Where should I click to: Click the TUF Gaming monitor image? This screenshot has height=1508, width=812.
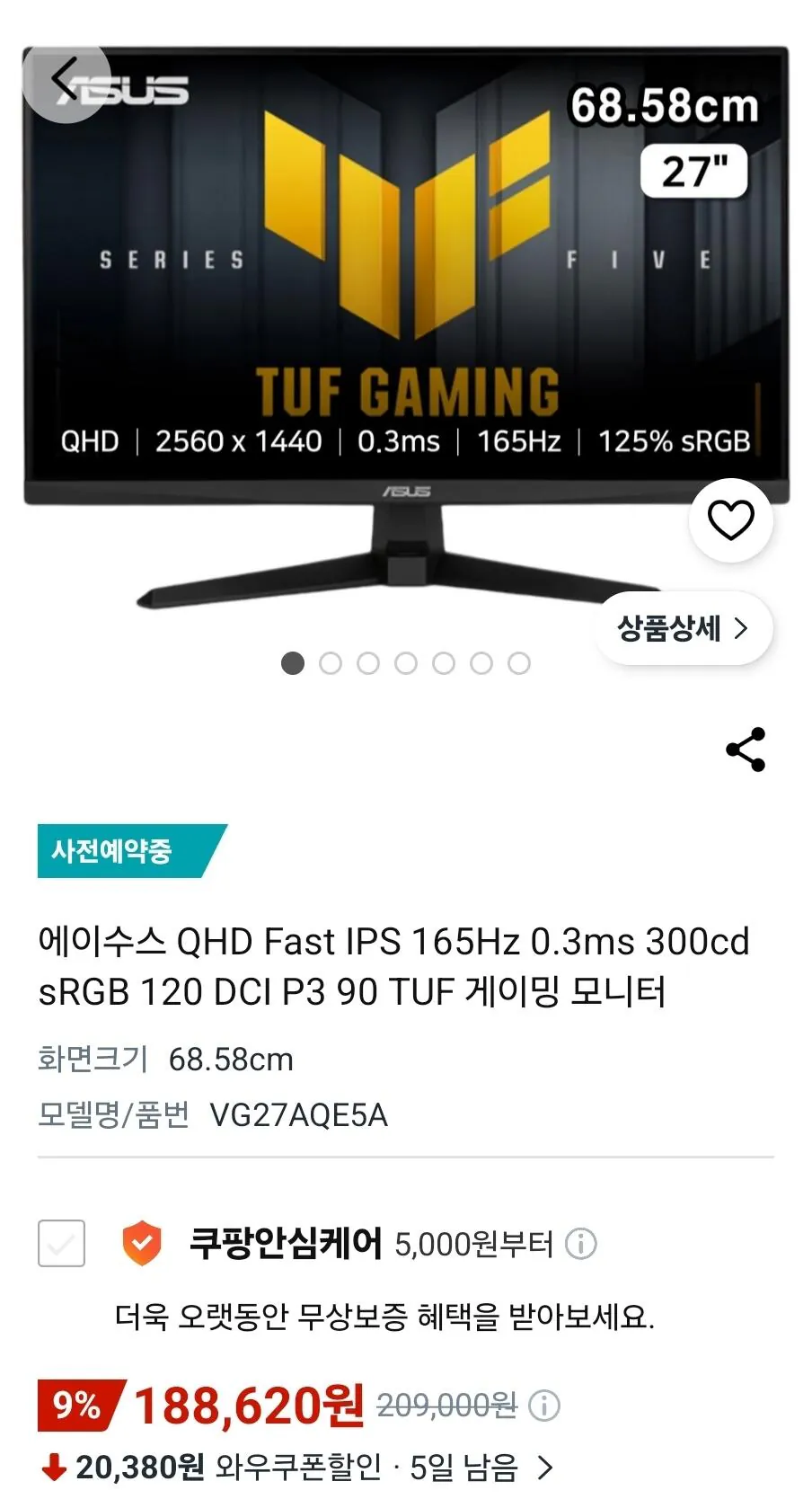coord(404,315)
